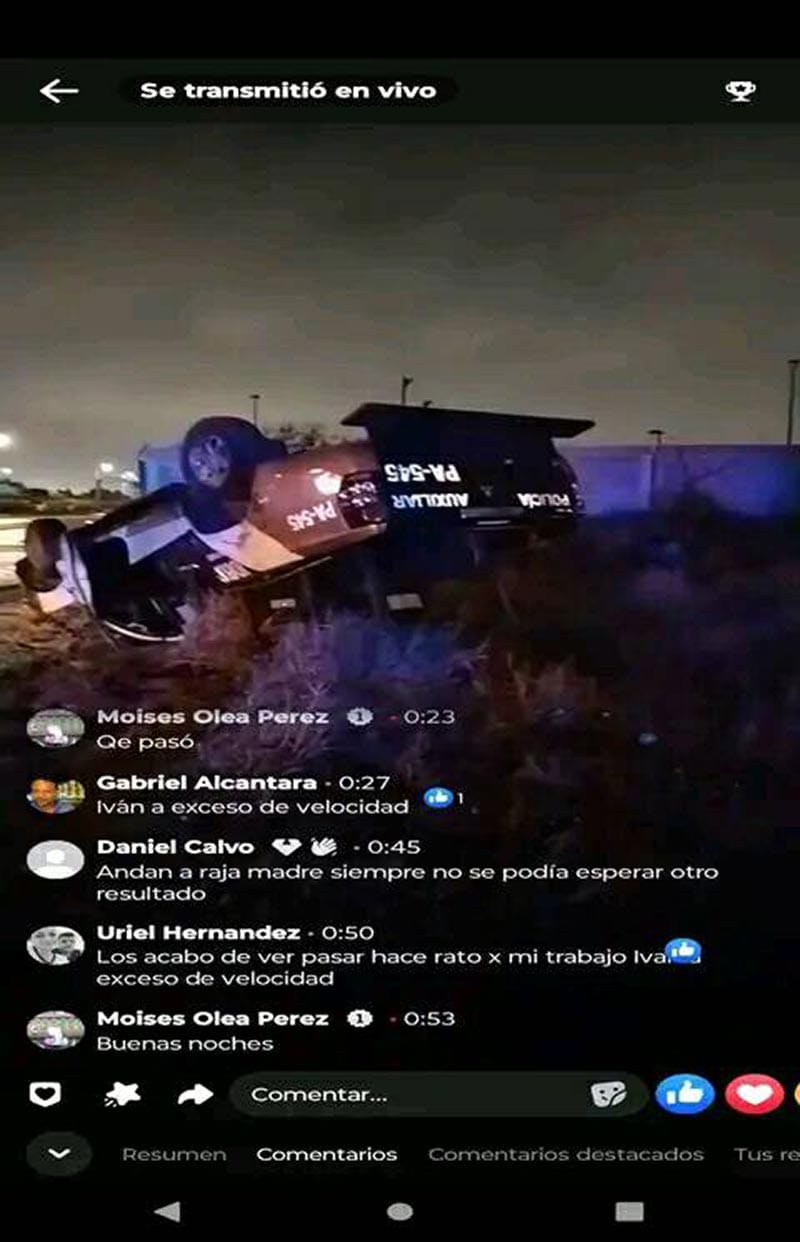Collapse the panel with the down chevron
Viewport: 800px width, 1242px height.
click(59, 1154)
